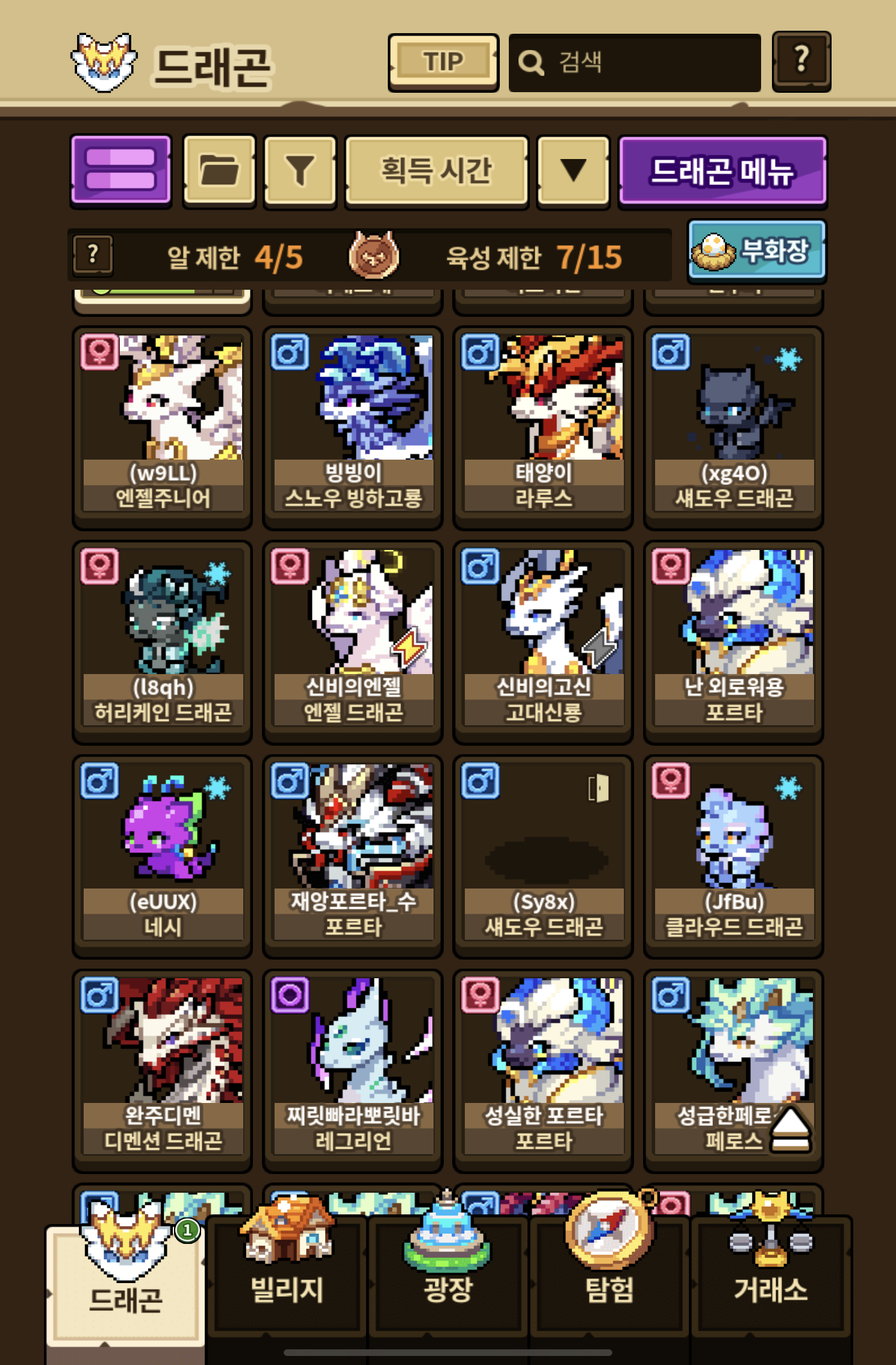Tap the sort direction arrow
Image resolution: width=896 pixels, height=1365 pixels.
[573, 170]
